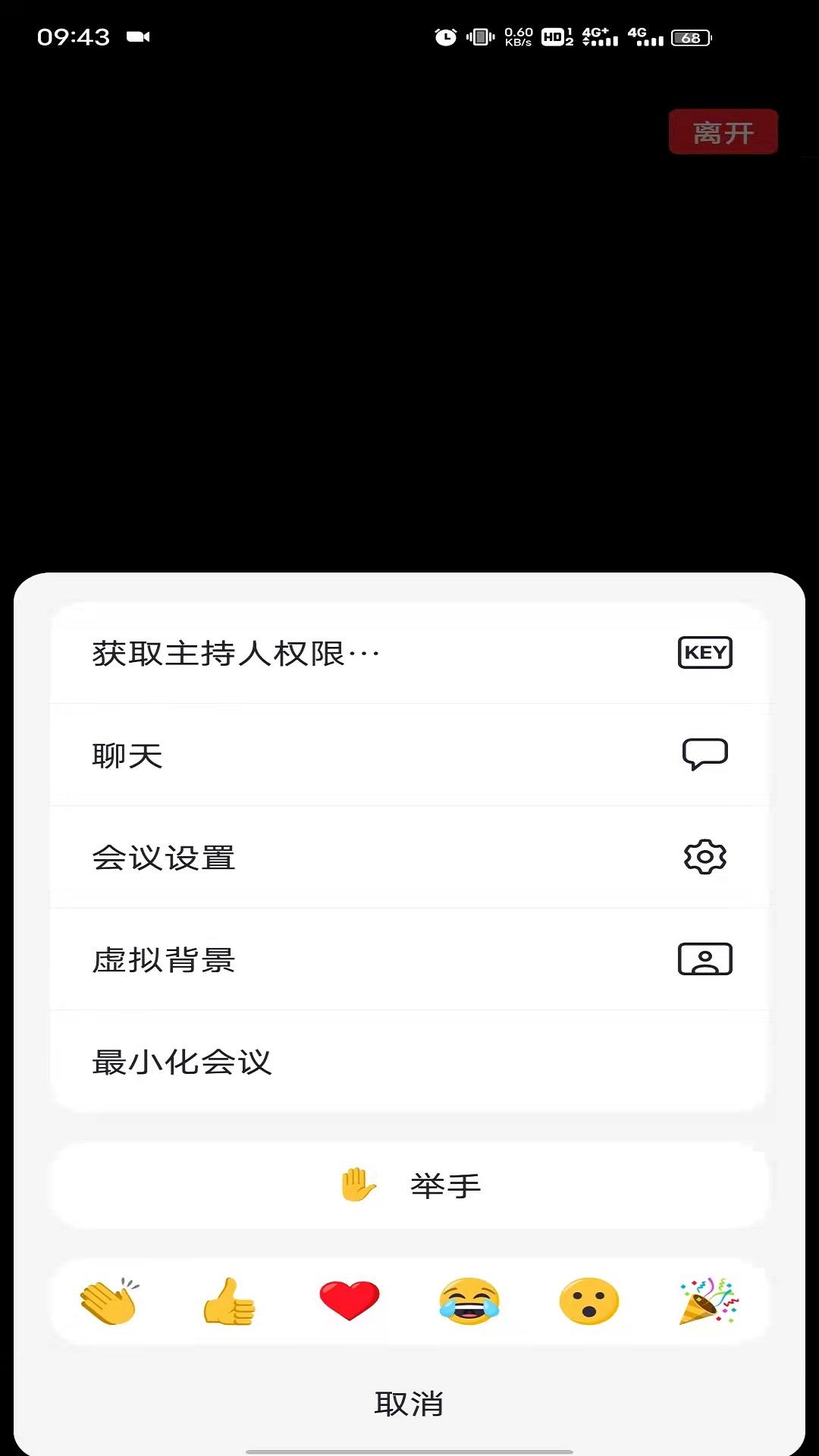Send red heart reaction
The height and width of the screenshot is (1456, 819).
(x=349, y=1300)
